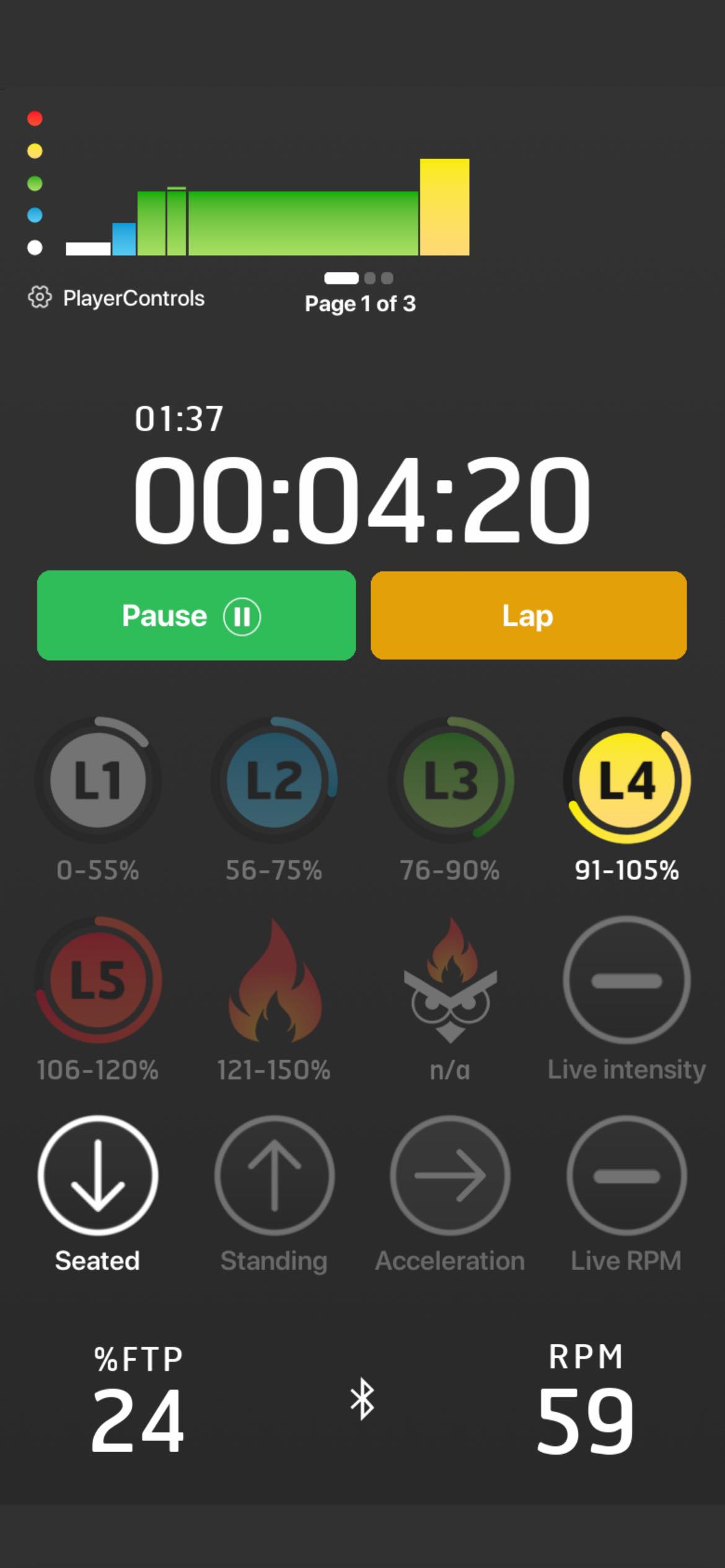Viewport: 725px width, 1568px height.
Task: Select the L2 56-75% intensity zone
Action: point(274,780)
